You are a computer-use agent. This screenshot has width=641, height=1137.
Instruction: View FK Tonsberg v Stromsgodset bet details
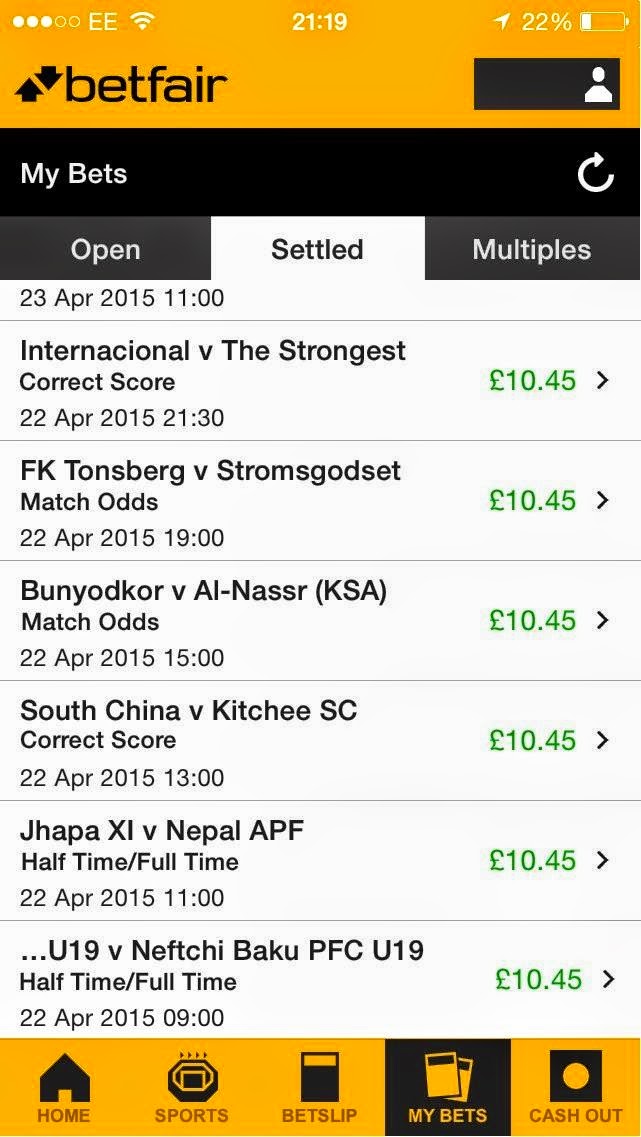tap(320, 501)
